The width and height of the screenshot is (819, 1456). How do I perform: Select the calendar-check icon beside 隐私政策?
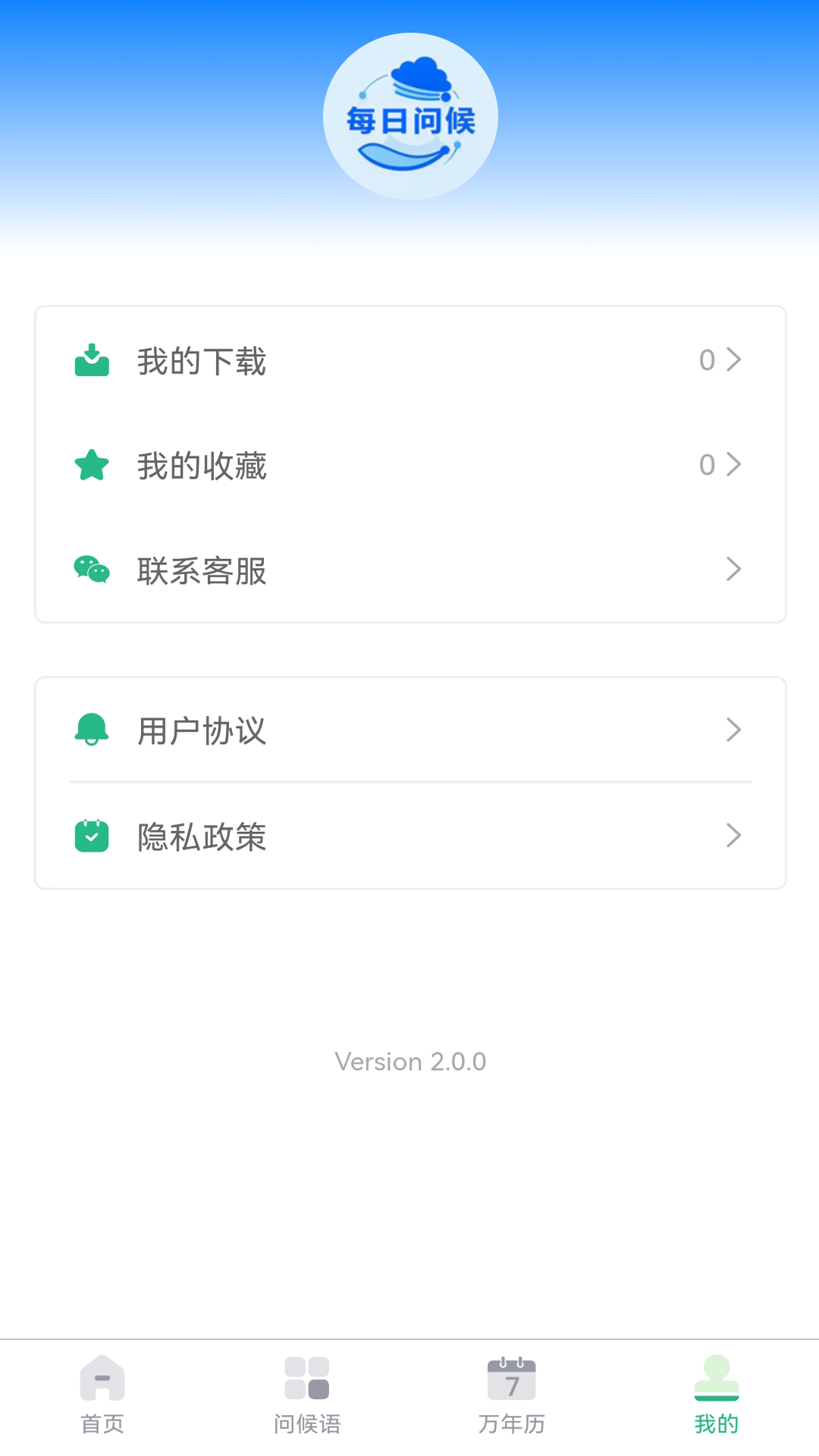coord(92,836)
